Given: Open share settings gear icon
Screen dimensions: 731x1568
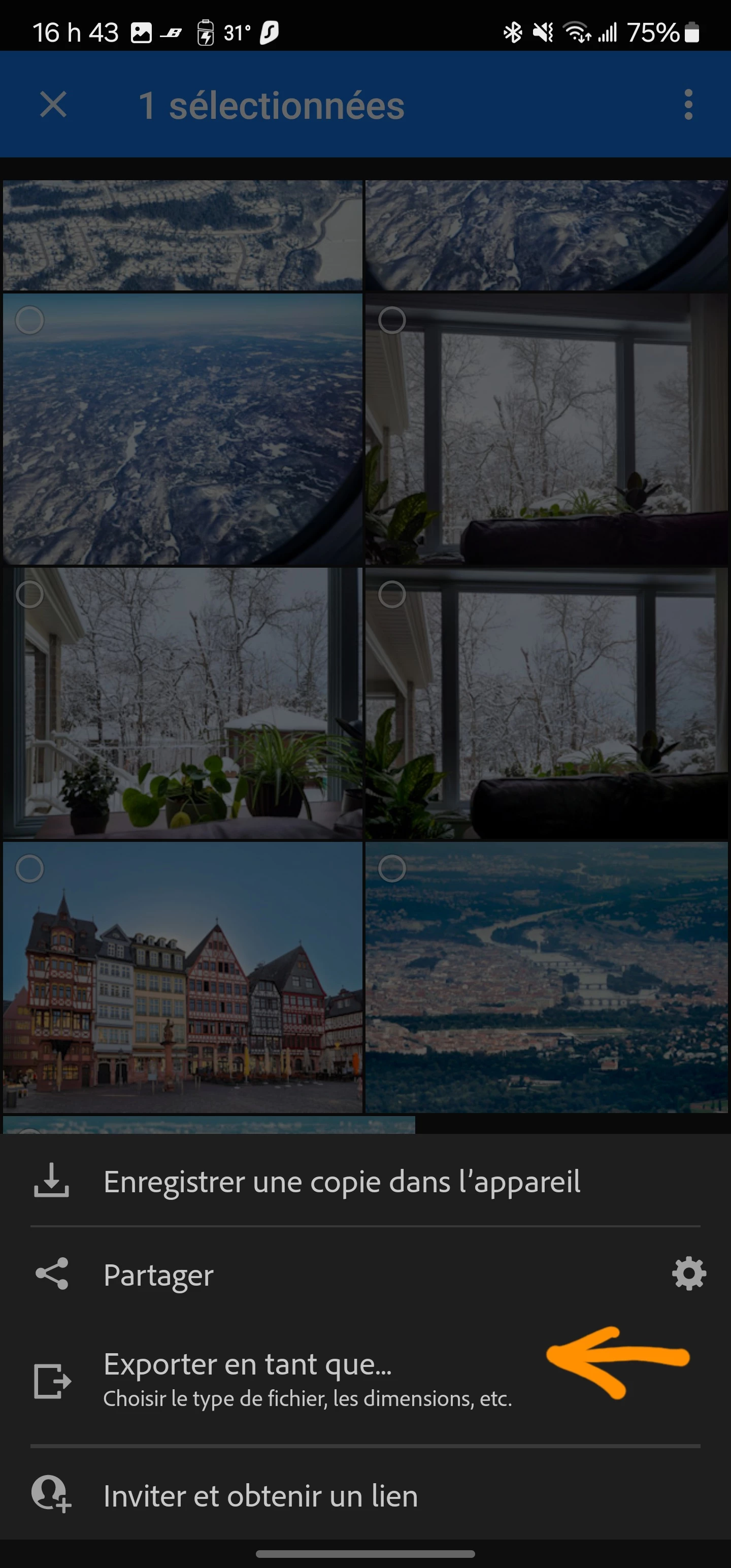Looking at the screenshot, I should (688, 1274).
